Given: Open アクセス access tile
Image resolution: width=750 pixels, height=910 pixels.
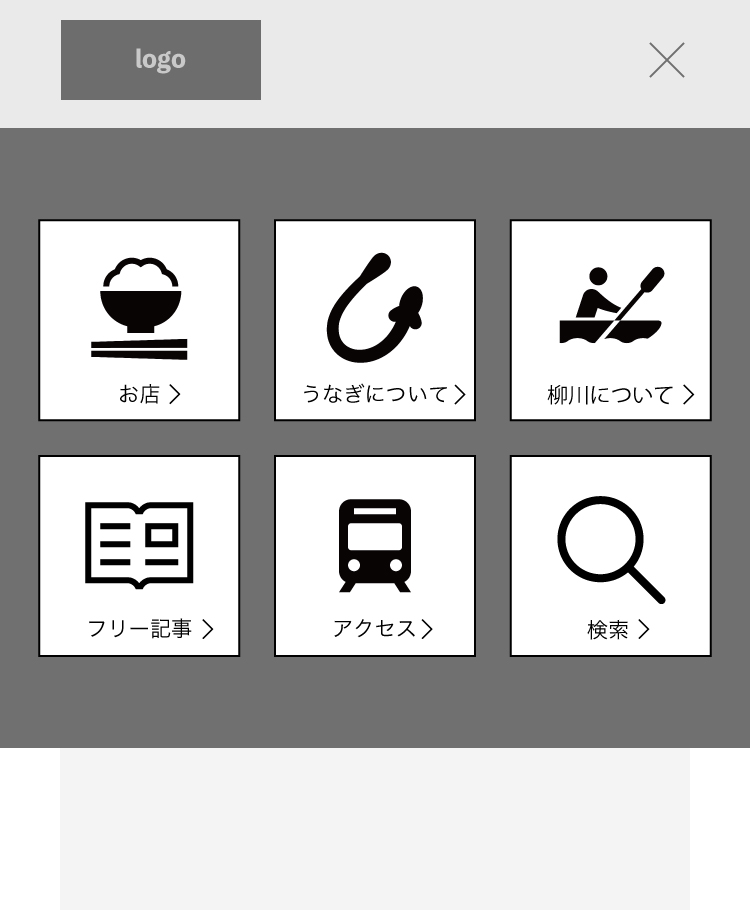Looking at the screenshot, I should click(x=375, y=556).
